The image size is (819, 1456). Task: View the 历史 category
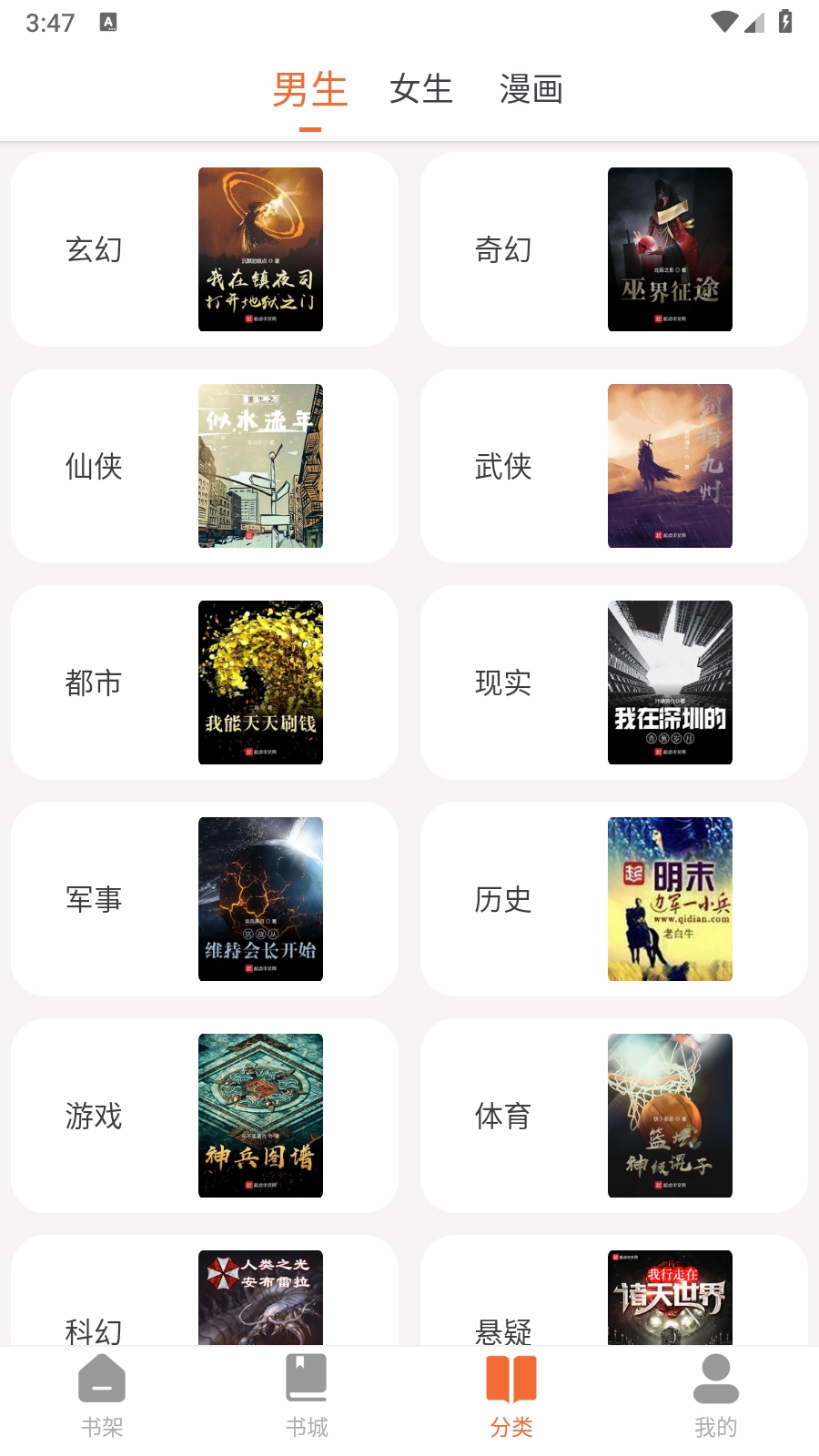click(614, 899)
